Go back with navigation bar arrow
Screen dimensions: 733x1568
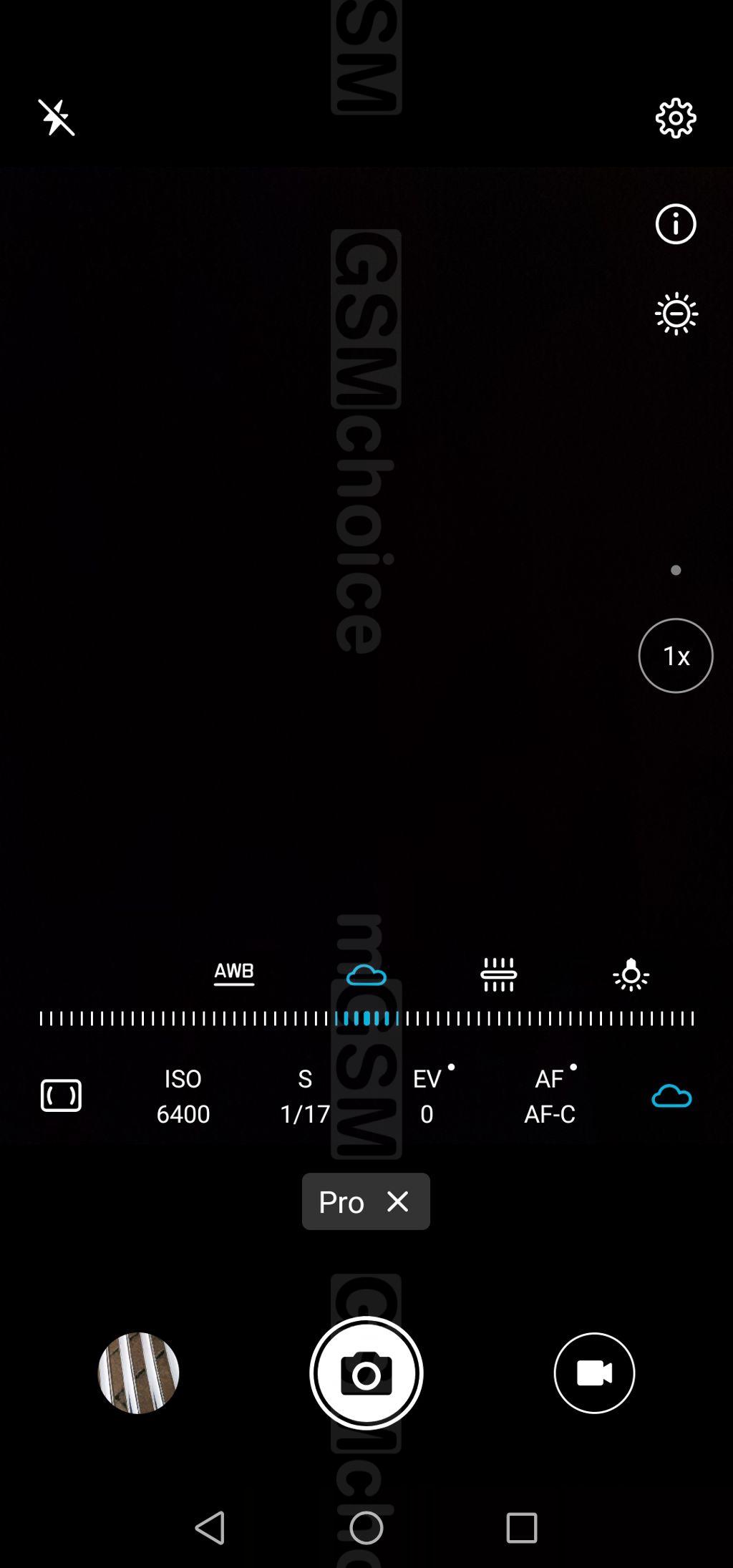(210, 1528)
